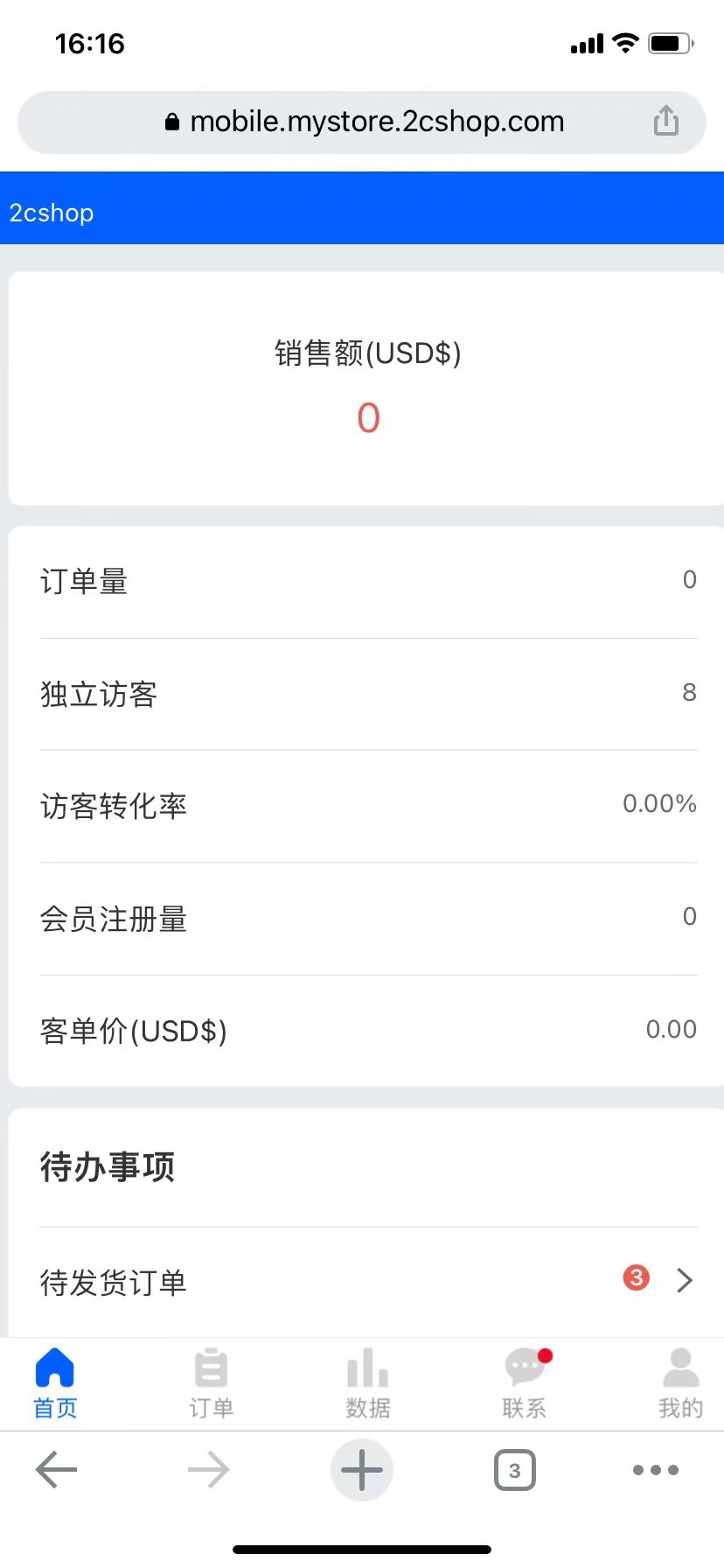Tap the share icon in address bar
The image size is (724, 1568).
[x=666, y=121]
